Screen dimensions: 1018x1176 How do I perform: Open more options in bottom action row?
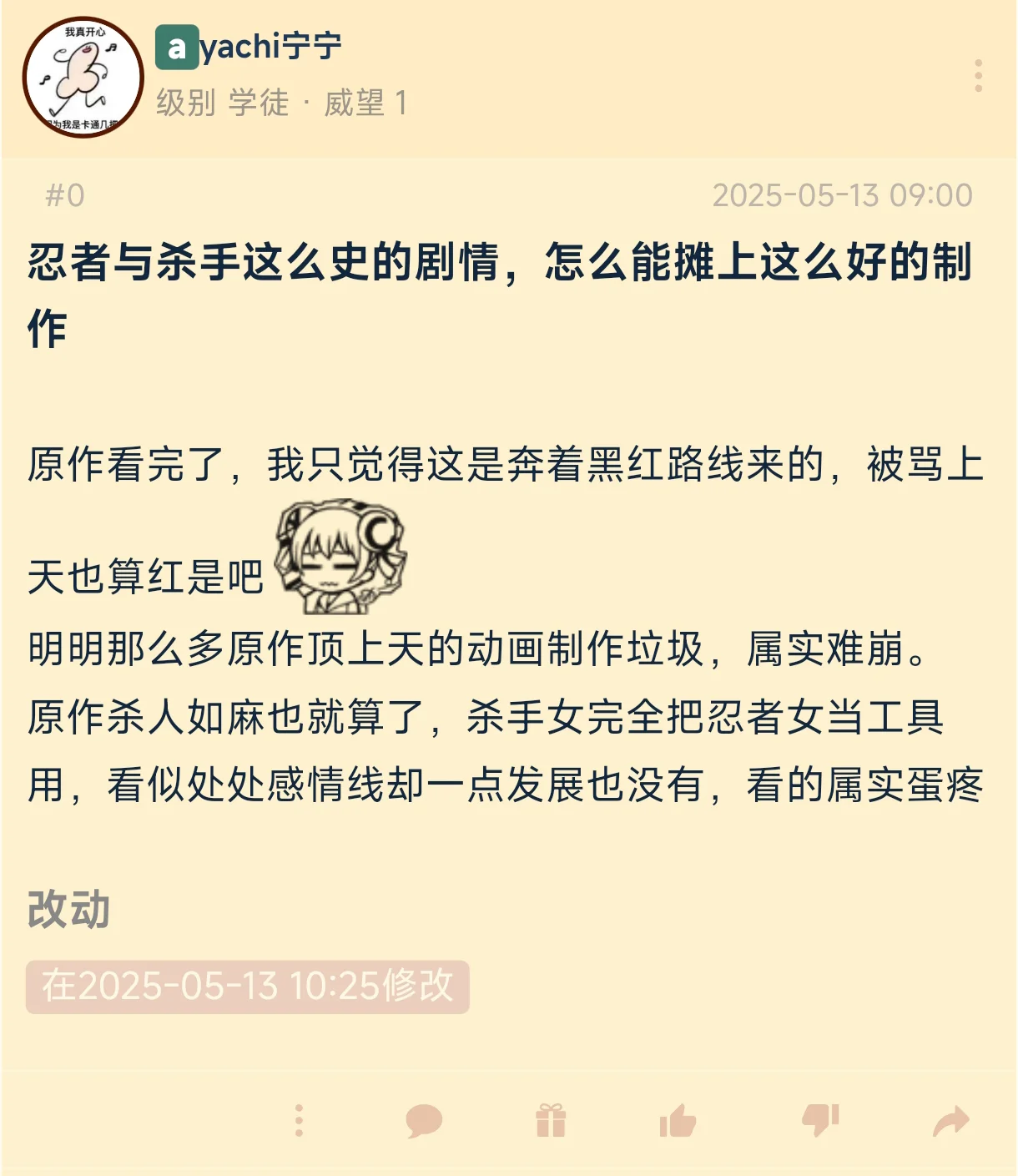pos(299,1121)
